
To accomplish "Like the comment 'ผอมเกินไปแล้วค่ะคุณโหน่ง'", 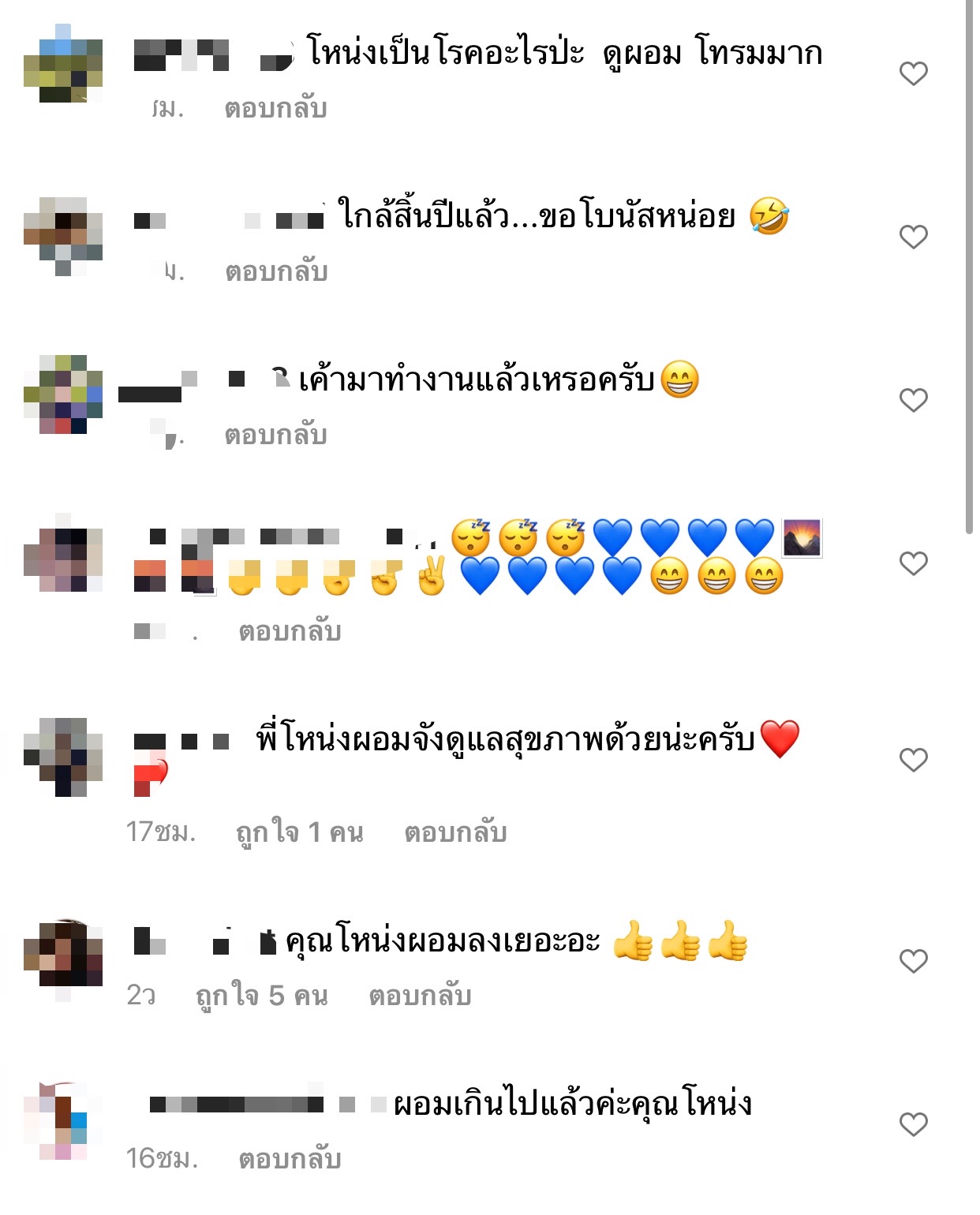I will pos(913,1124).
